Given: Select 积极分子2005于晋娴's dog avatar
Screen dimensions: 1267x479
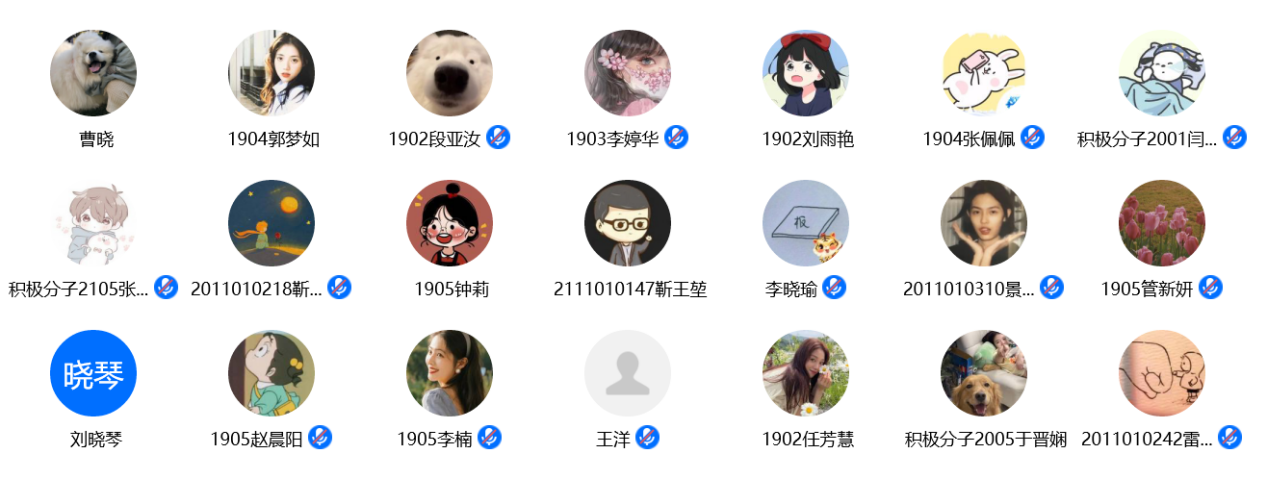Looking at the screenshot, I should click(x=983, y=373).
